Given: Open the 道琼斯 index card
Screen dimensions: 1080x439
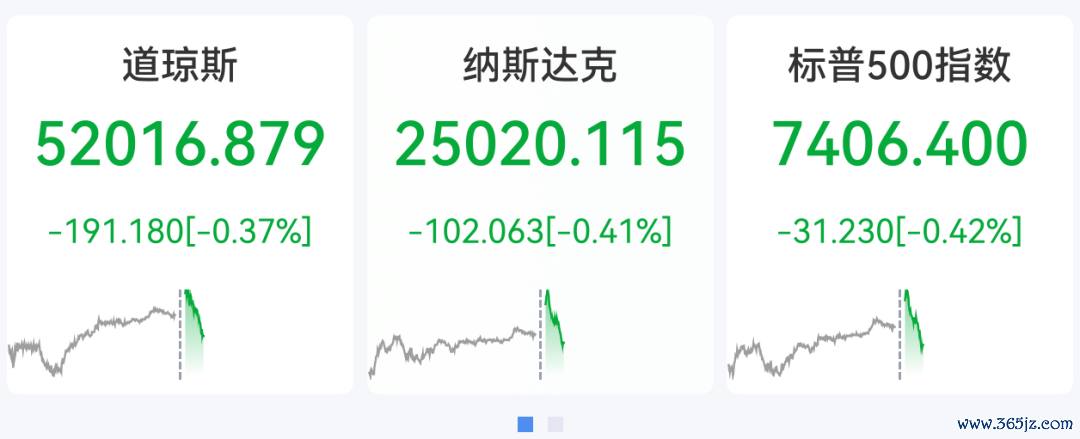Looking at the screenshot, I should tap(180, 205).
